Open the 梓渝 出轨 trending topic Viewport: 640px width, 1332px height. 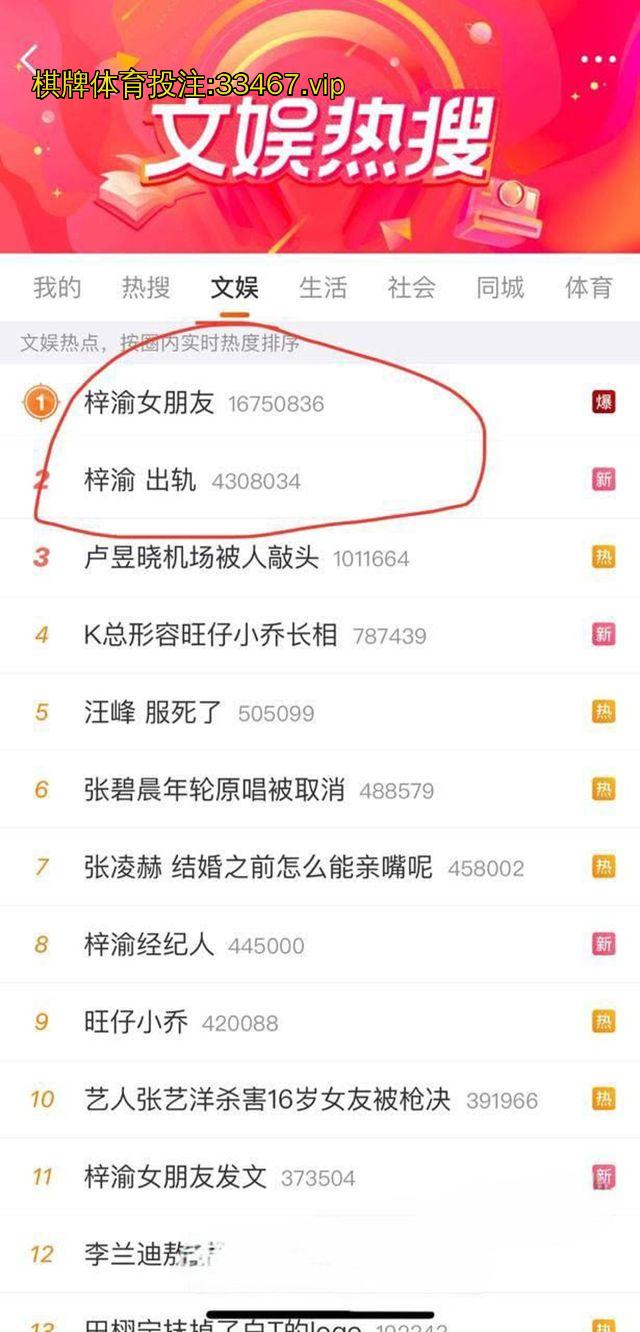click(138, 480)
